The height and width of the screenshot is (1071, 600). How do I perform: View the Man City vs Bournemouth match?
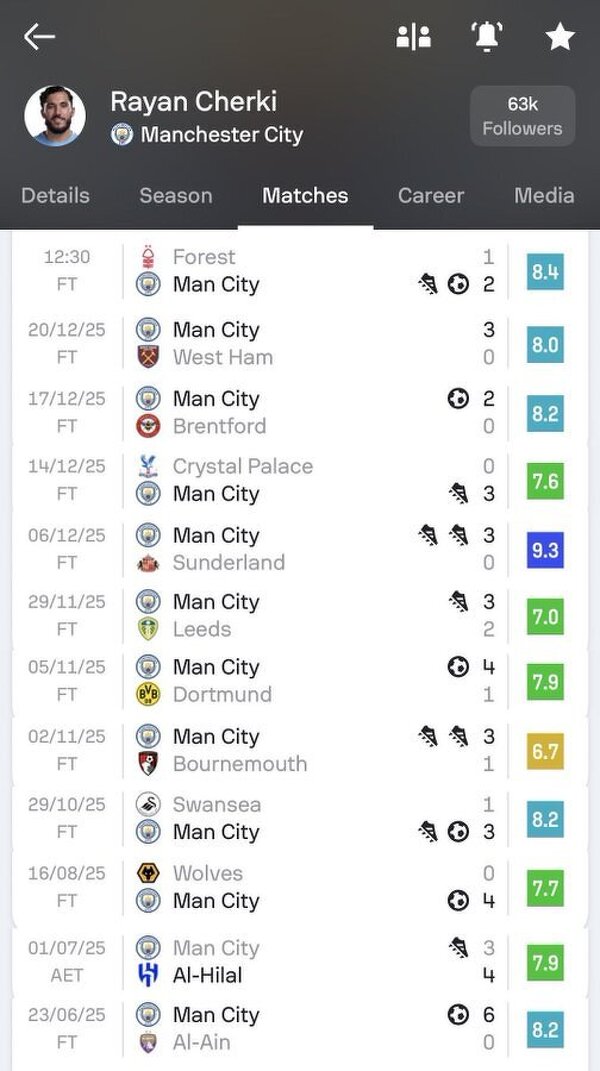point(300,750)
